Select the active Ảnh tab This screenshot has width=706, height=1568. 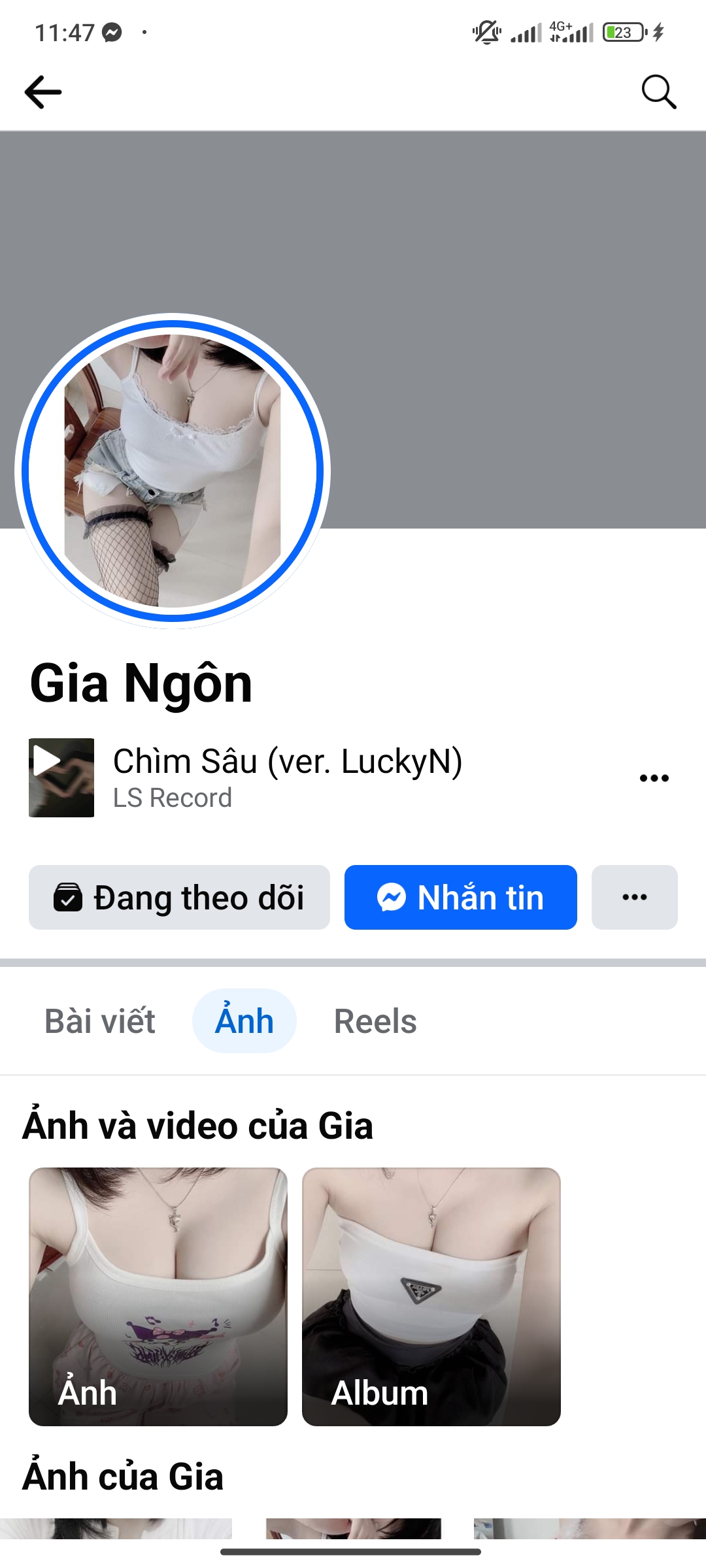[x=244, y=1021]
